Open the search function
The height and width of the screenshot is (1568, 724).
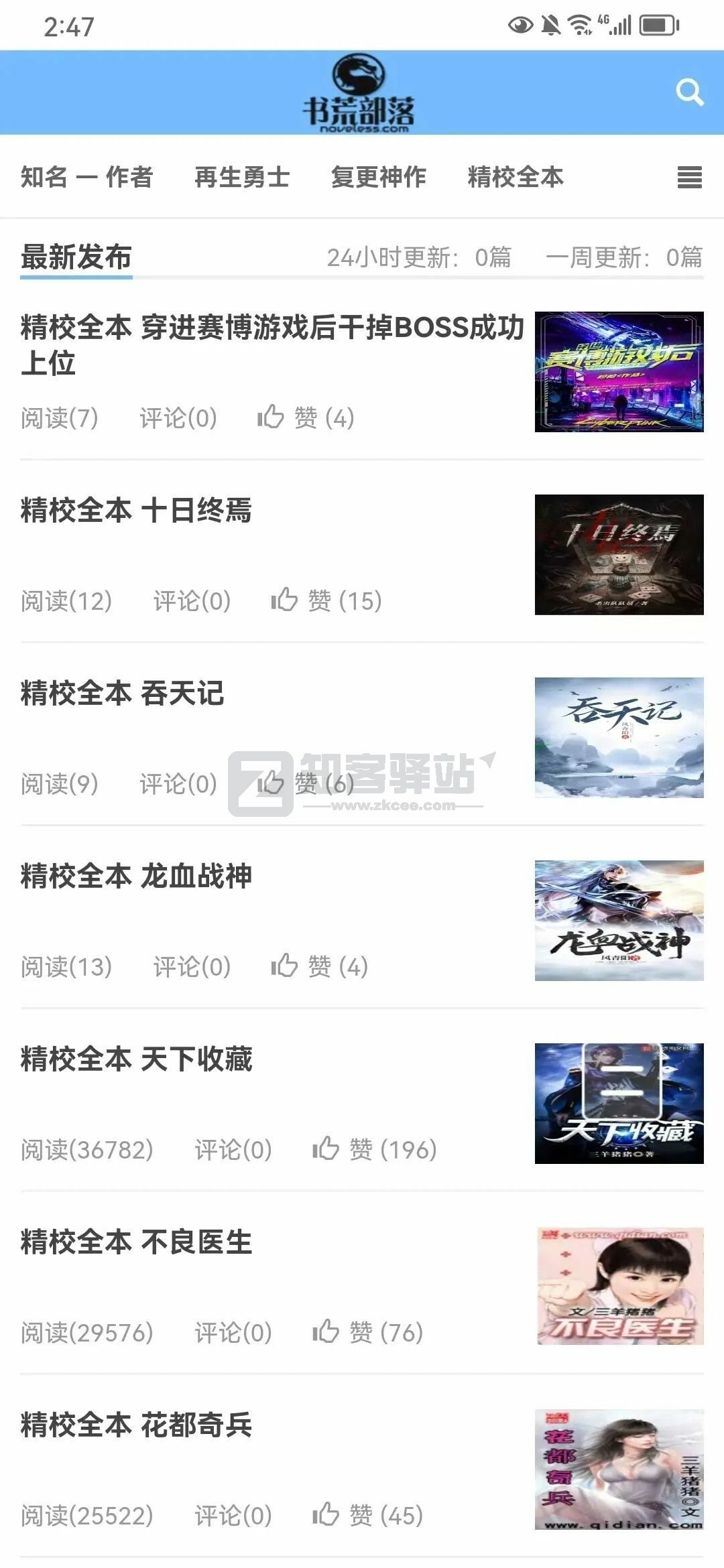click(x=690, y=94)
